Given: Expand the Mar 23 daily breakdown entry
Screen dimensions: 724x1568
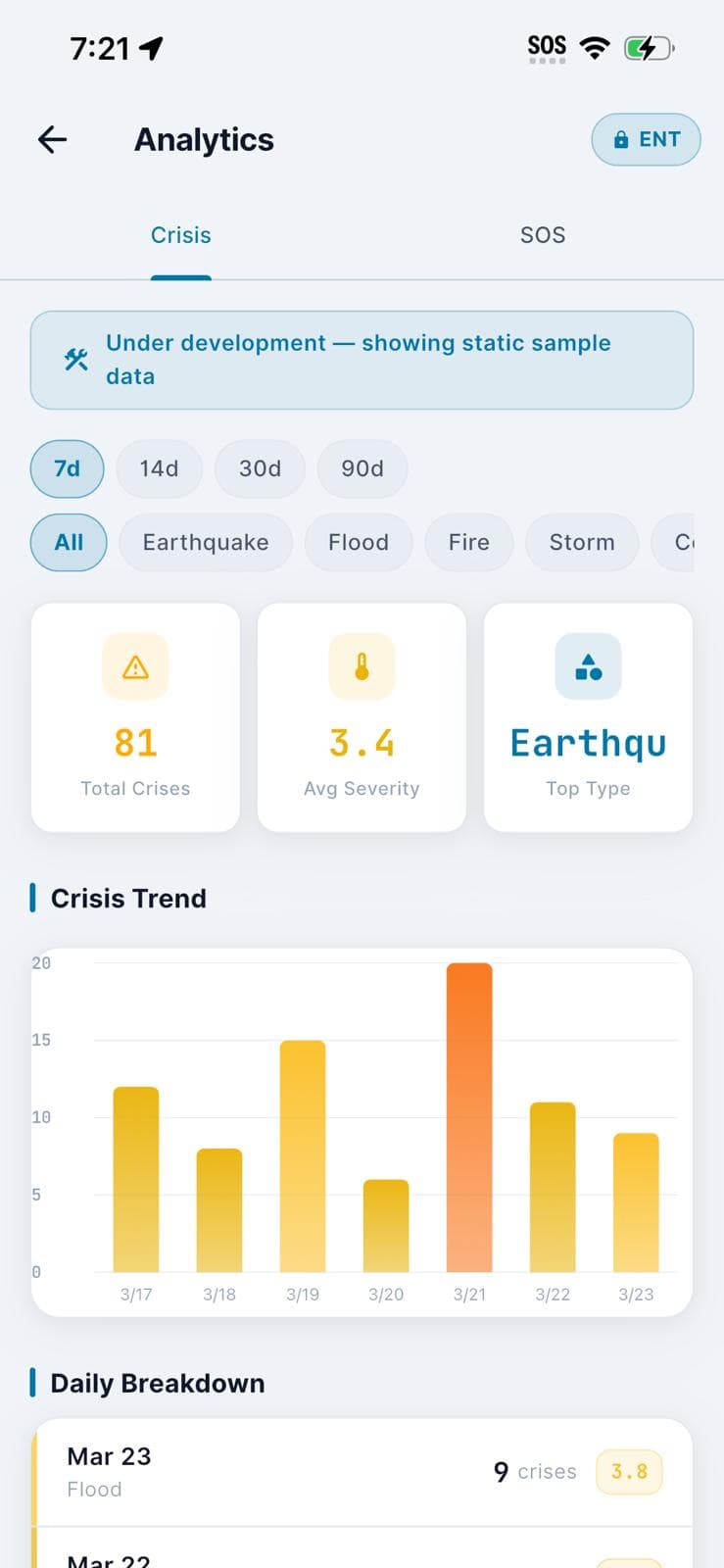Looking at the screenshot, I should point(362,1473).
